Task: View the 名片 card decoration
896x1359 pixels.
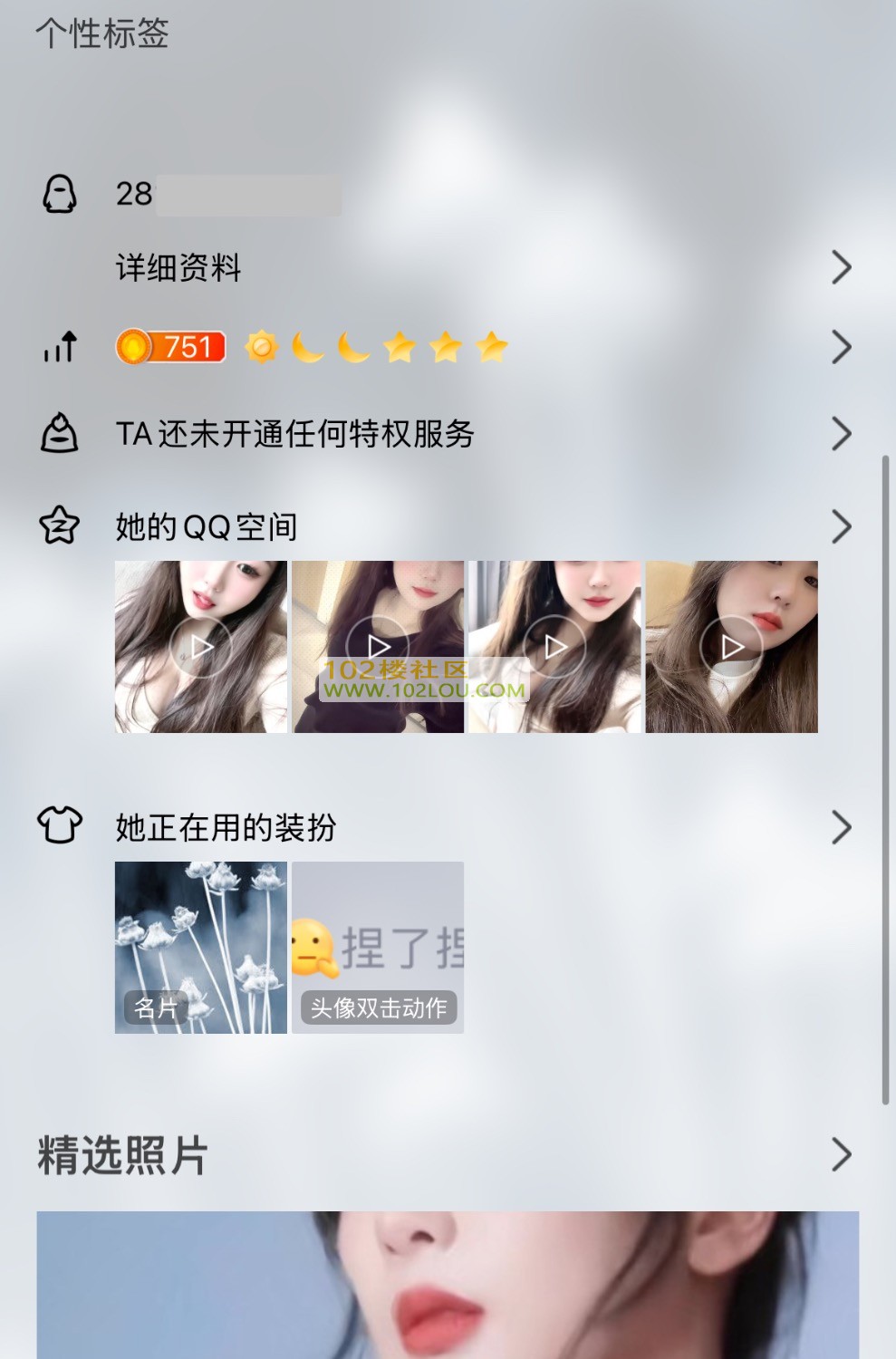Action: (x=201, y=948)
